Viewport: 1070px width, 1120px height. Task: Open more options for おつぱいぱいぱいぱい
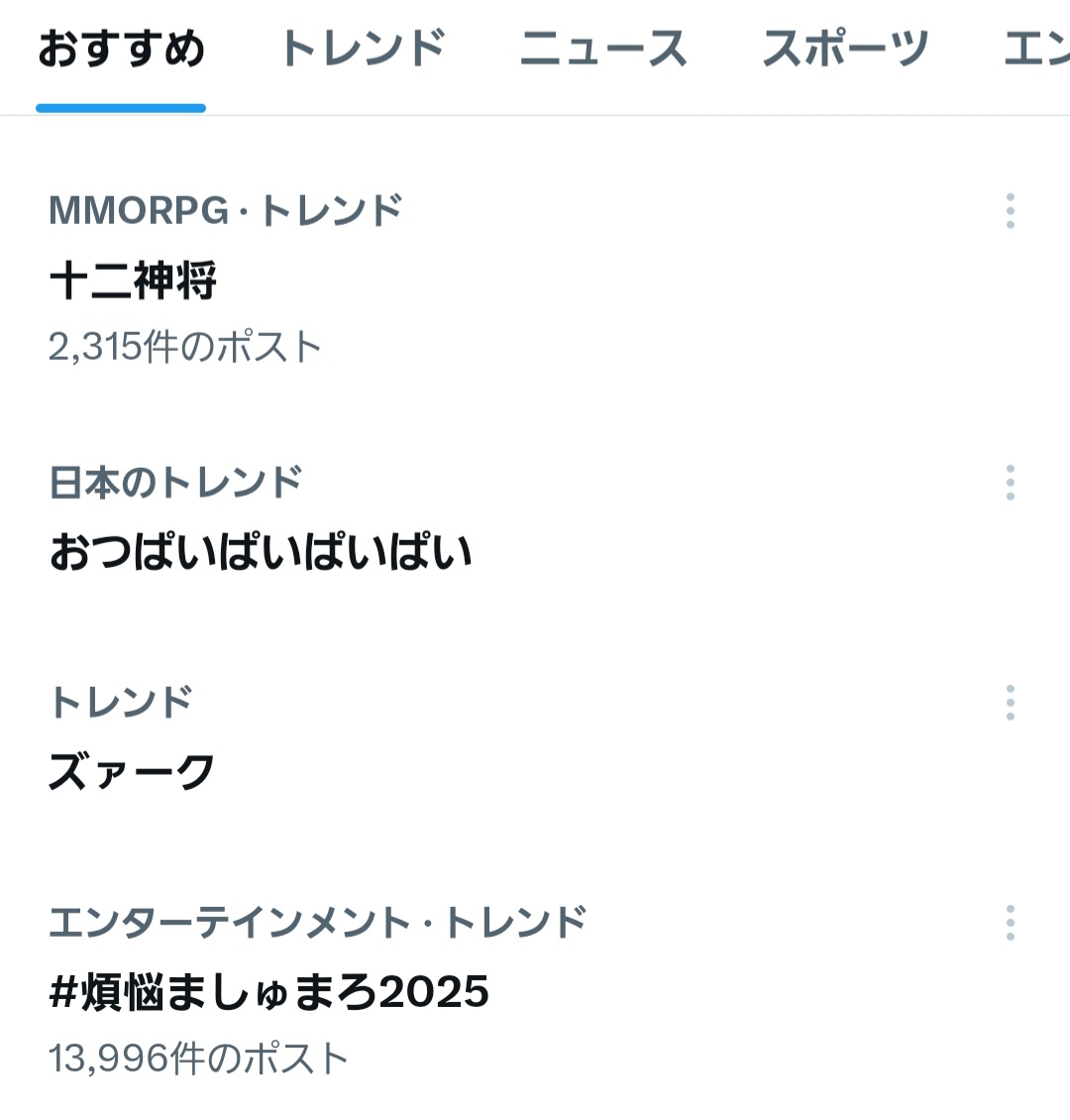(1010, 483)
